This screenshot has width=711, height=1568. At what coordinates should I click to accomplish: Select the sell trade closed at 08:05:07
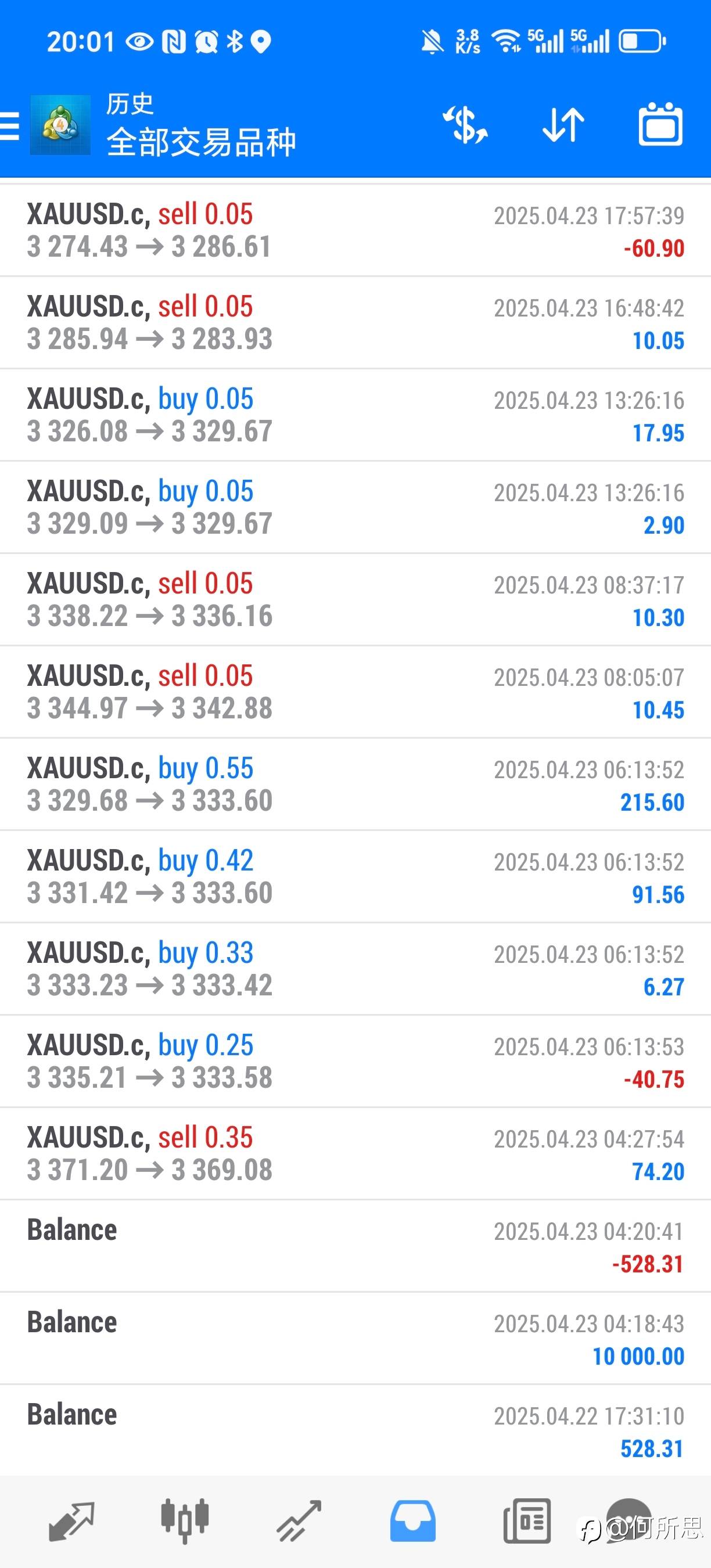[x=355, y=692]
